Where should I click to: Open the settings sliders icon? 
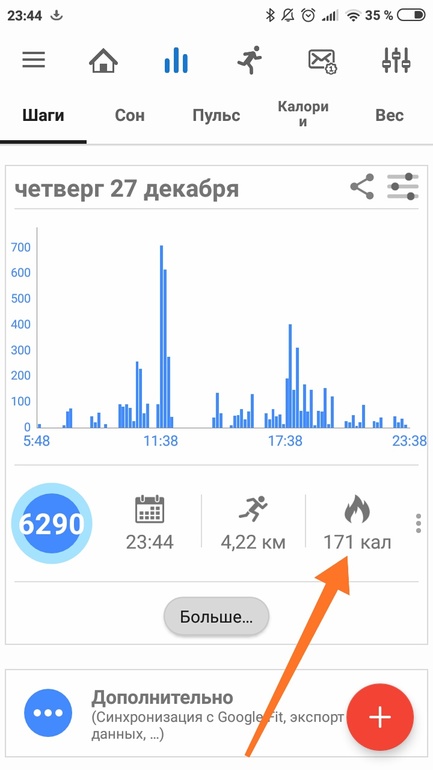point(396,60)
